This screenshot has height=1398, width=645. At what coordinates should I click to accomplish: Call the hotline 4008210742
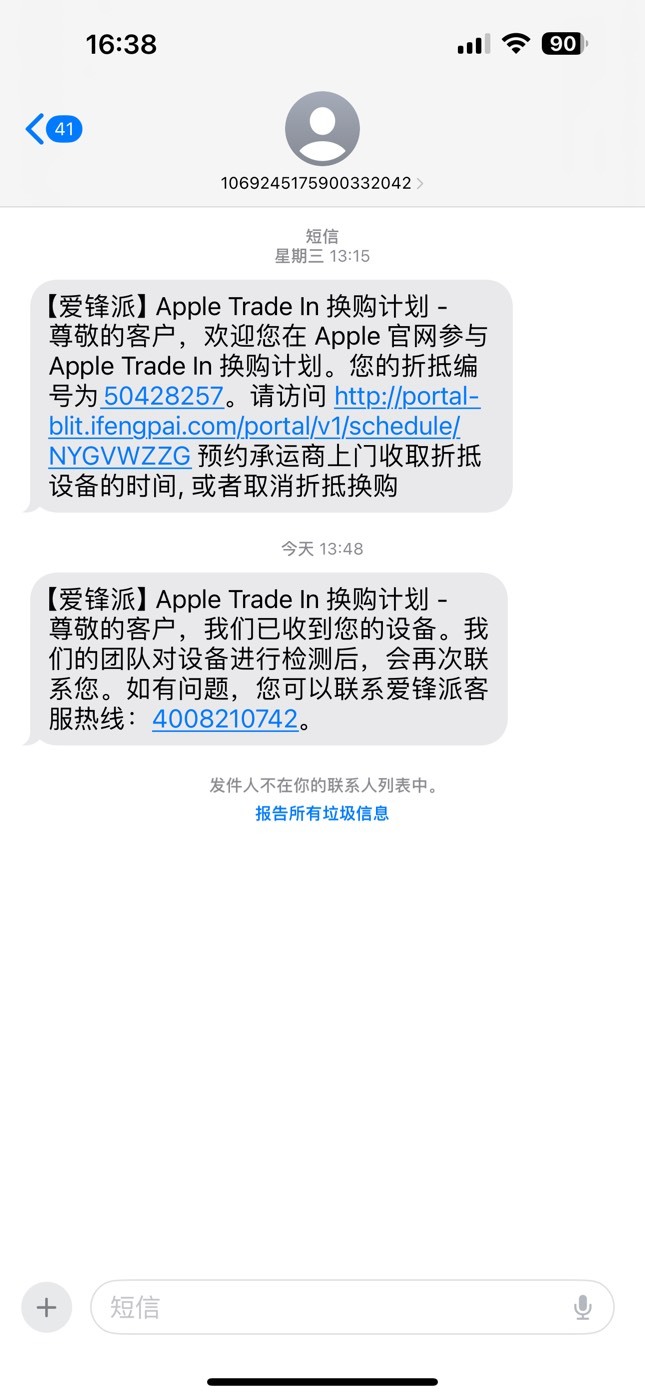coord(225,719)
